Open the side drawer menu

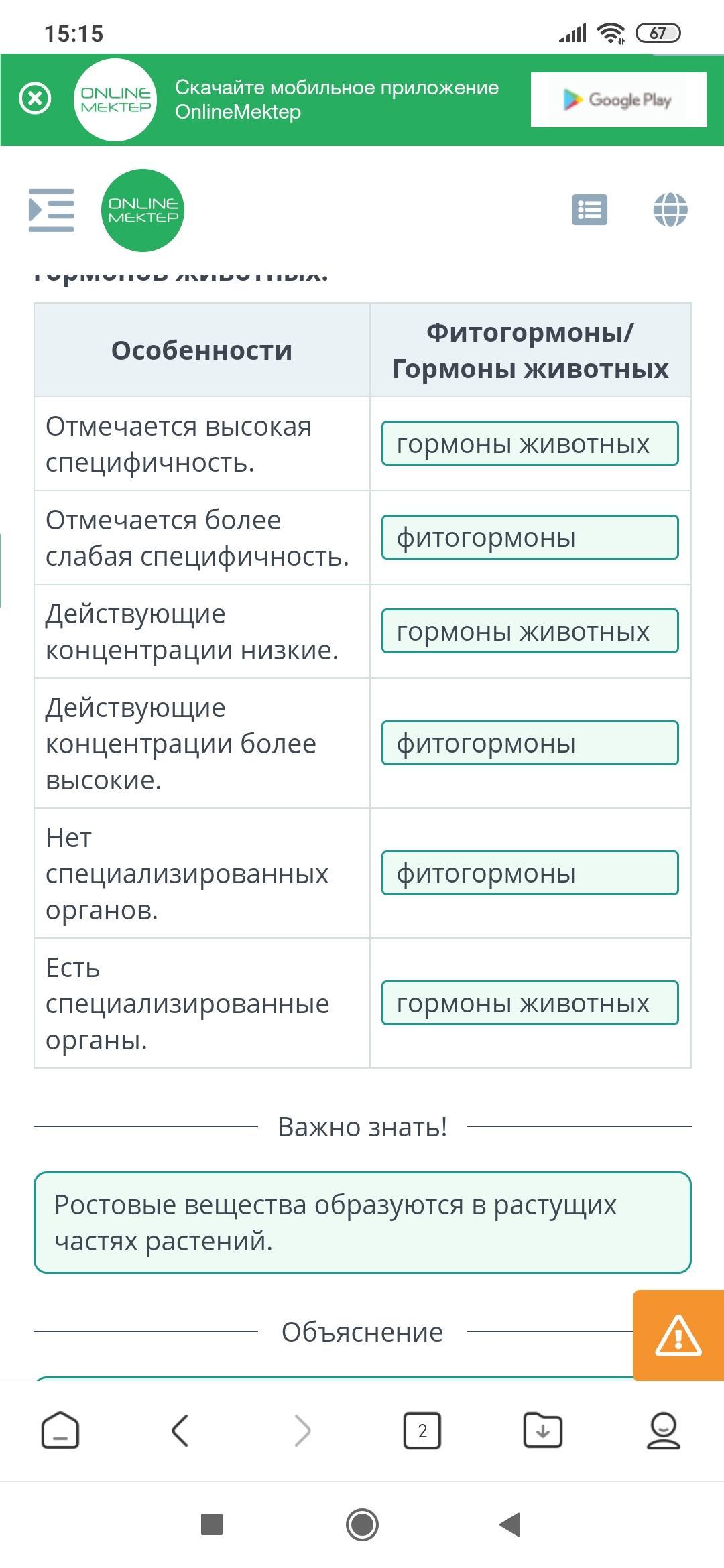point(52,210)
